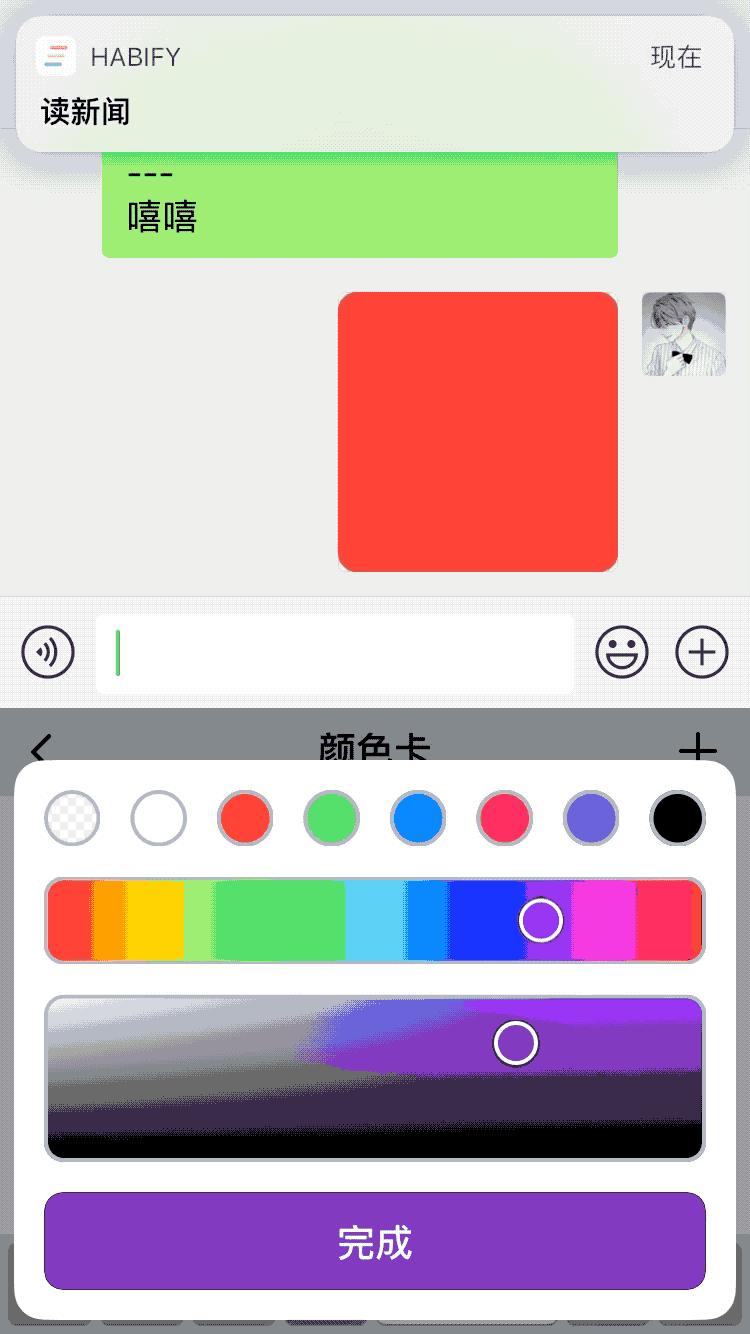Choose the pink color swatch
The image size is (750, 1334).
pos(504,818)
